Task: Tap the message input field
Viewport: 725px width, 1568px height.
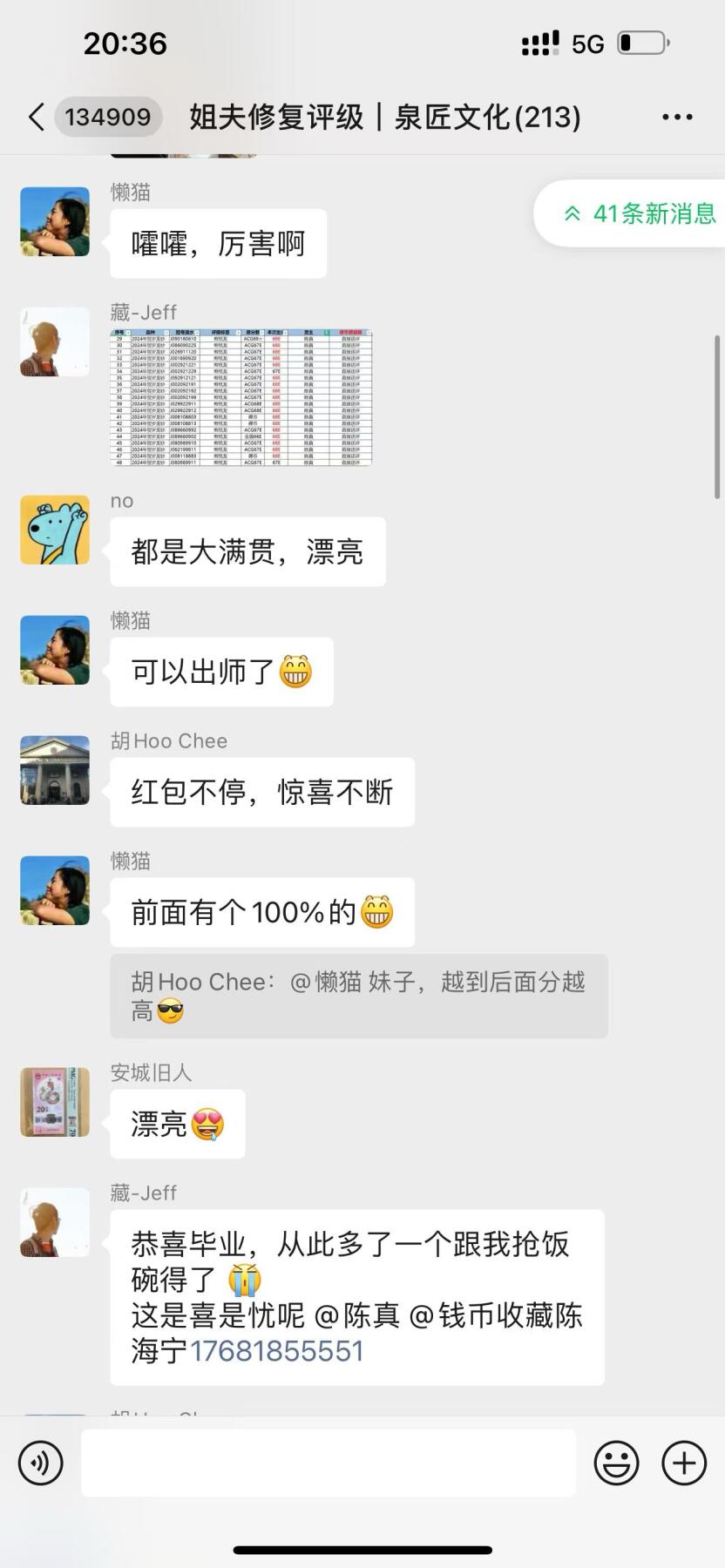Action: tap(328, 1463)
